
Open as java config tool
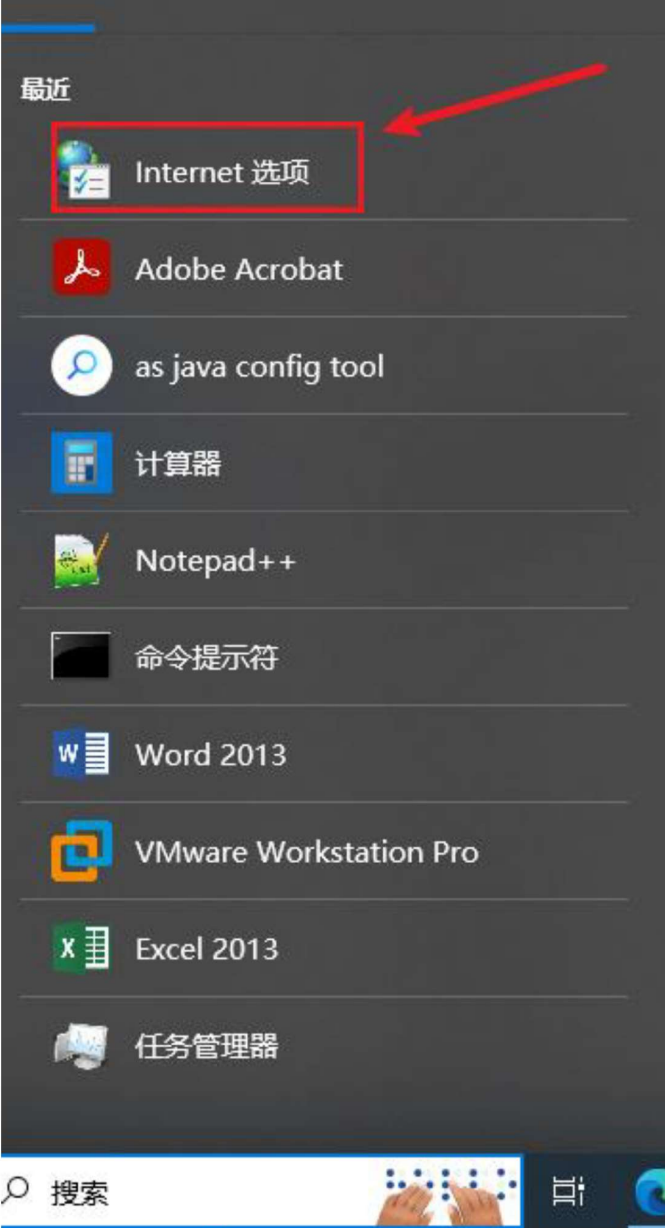tap(258, 367)
